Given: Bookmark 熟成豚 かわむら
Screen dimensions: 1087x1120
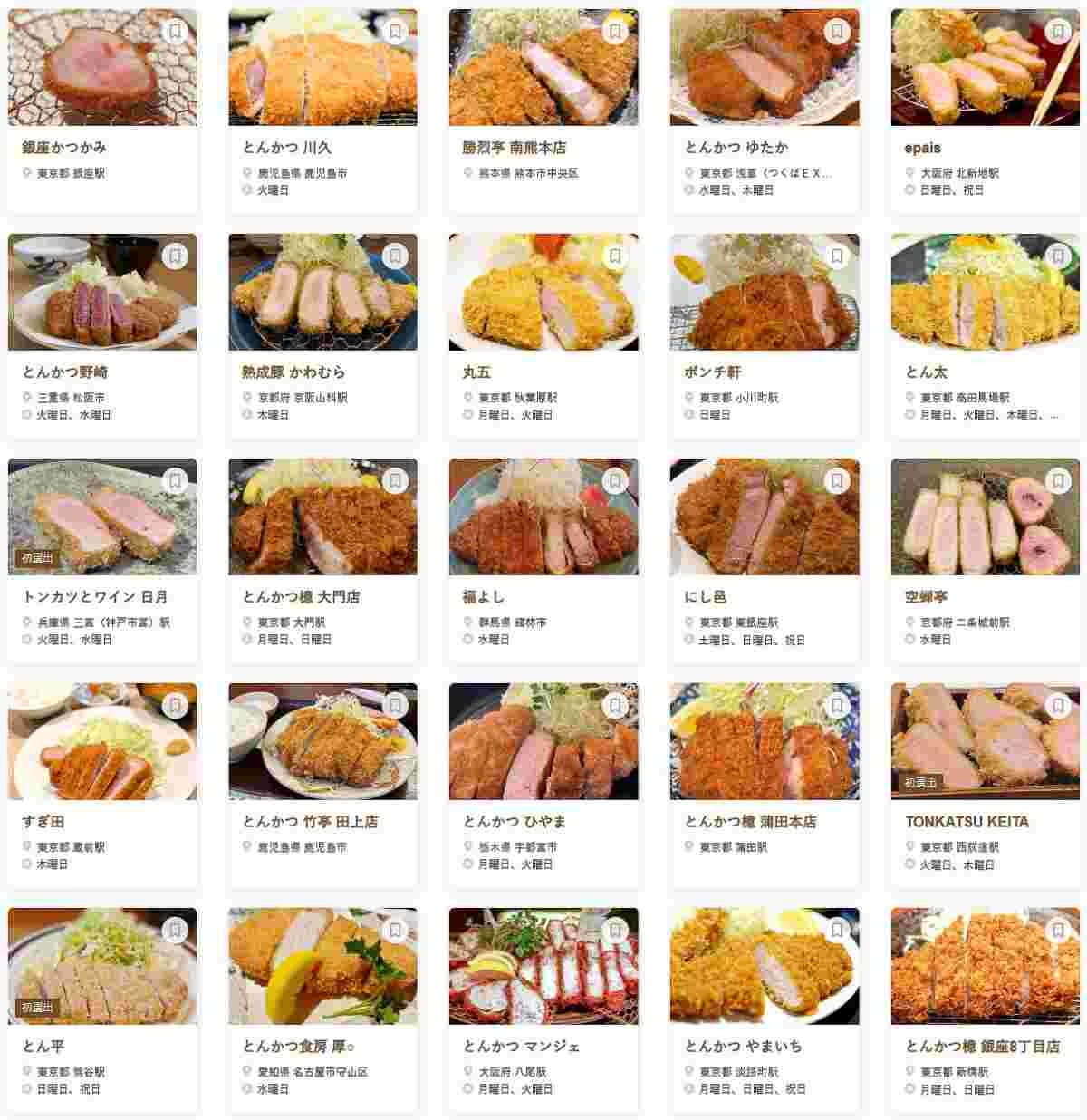Looking at the screenshot, I should point(395,256).
